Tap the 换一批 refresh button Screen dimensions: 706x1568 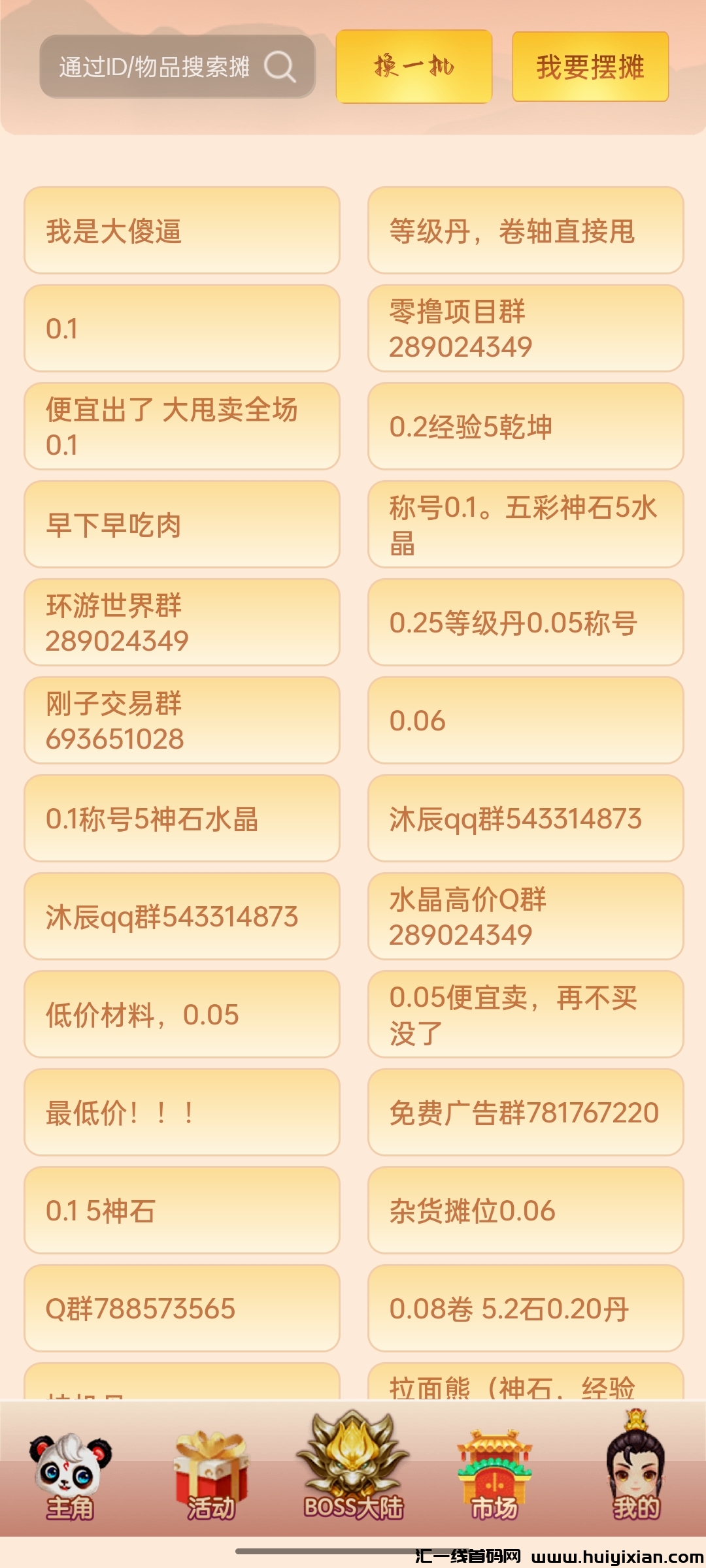[414, 67]
